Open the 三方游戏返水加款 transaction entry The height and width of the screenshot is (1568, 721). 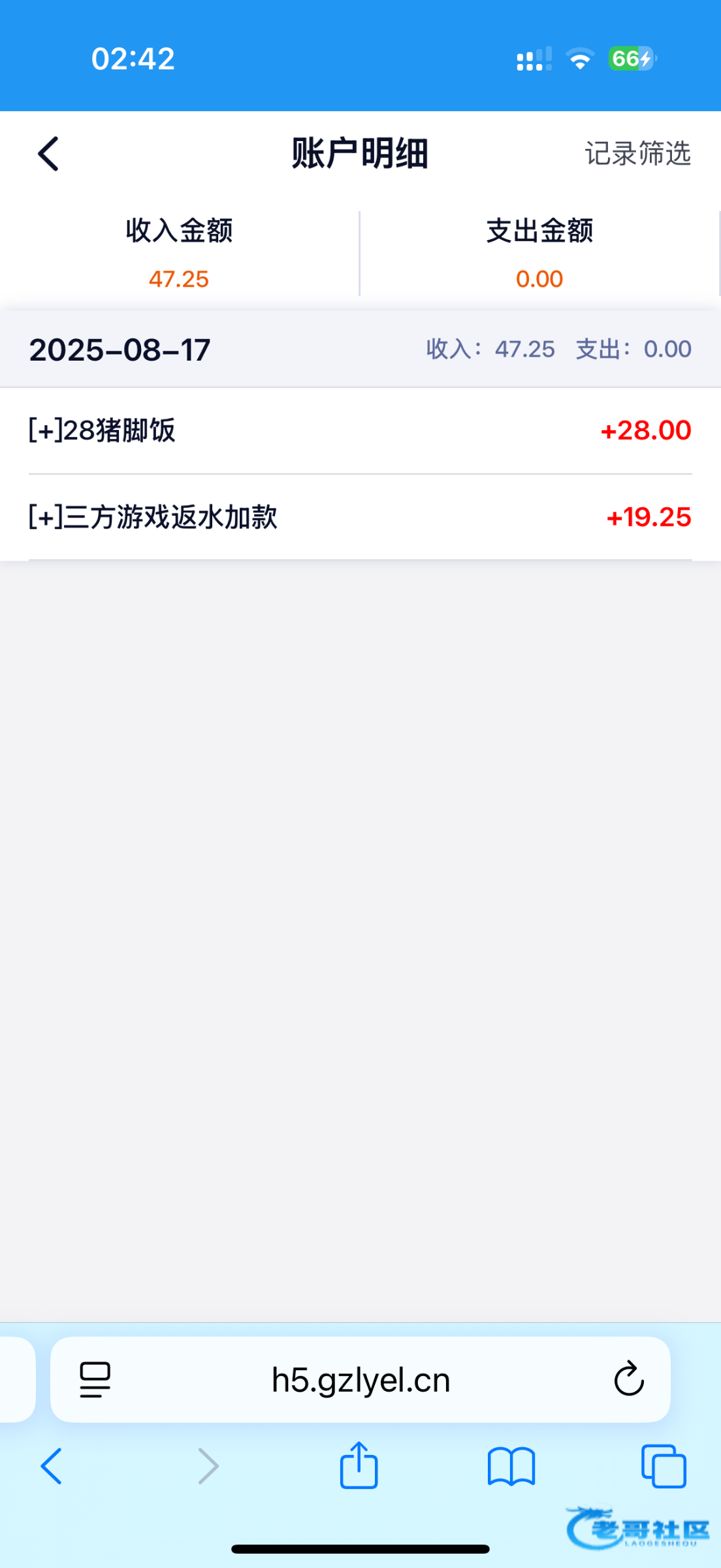pos(359,517)
